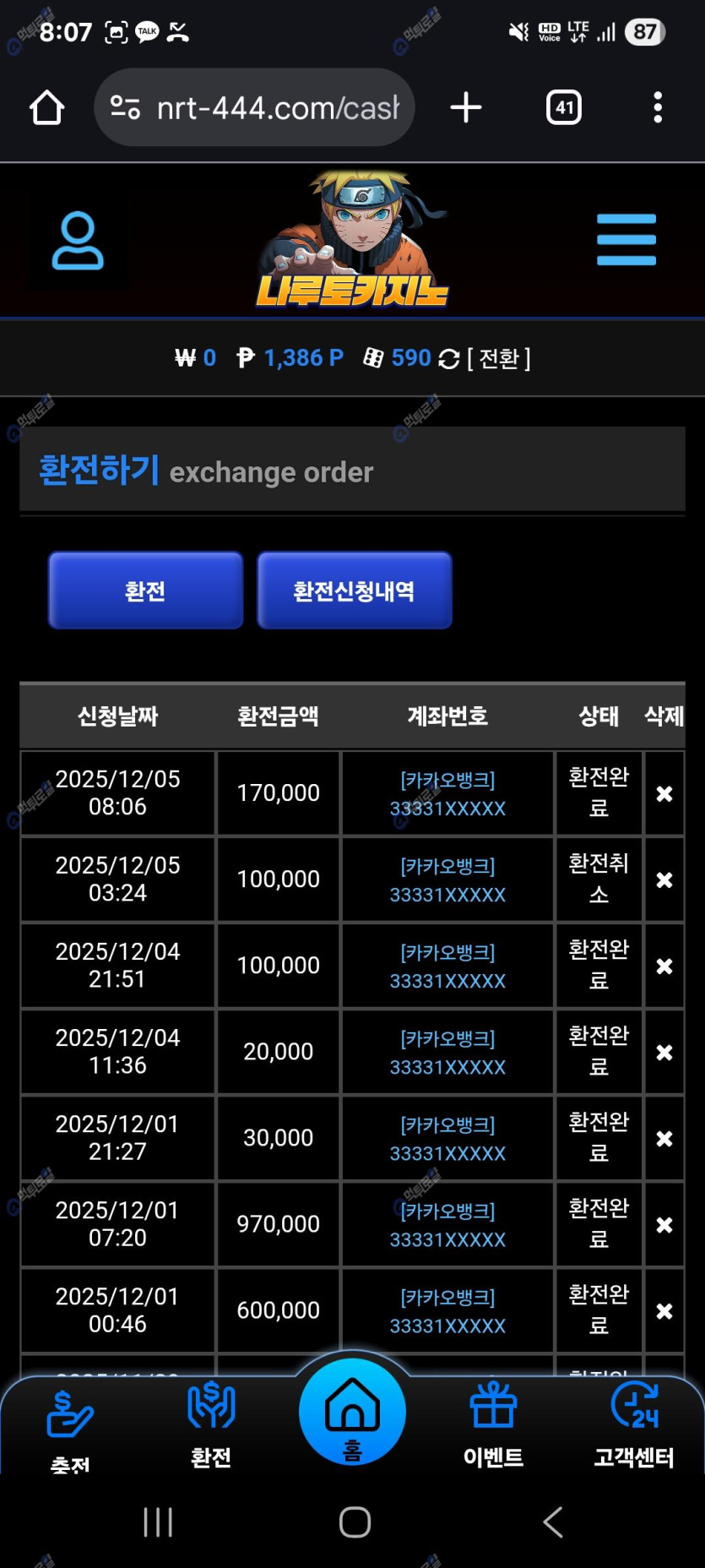Open the browser overflow menu
This screenshot has width=705, height=1568.
(x=658, y=108)
